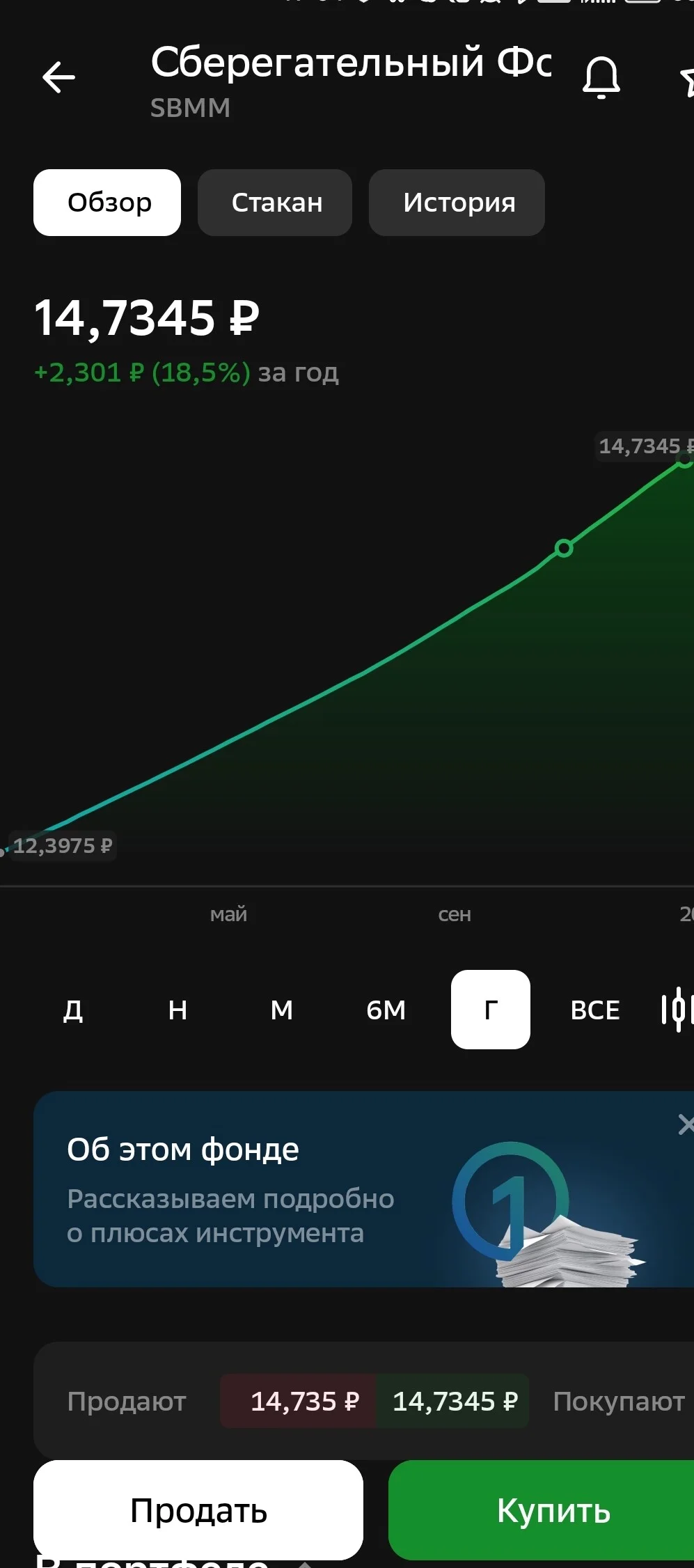
Task: Show the chart for ВСЕ time
Action: (595, 1010)
